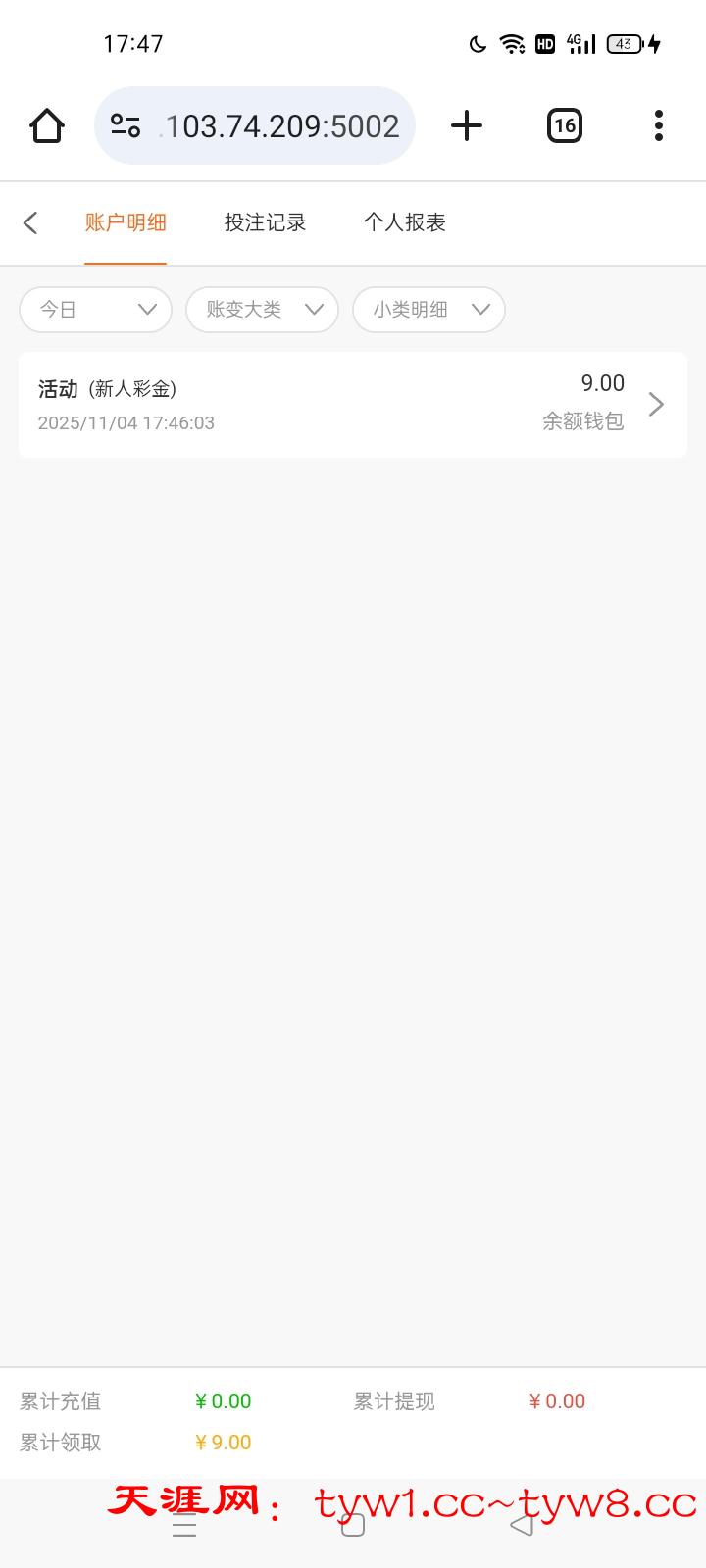Expand the 小类明细 filter dropdown
706x1568 pixels.
point(429,310)
